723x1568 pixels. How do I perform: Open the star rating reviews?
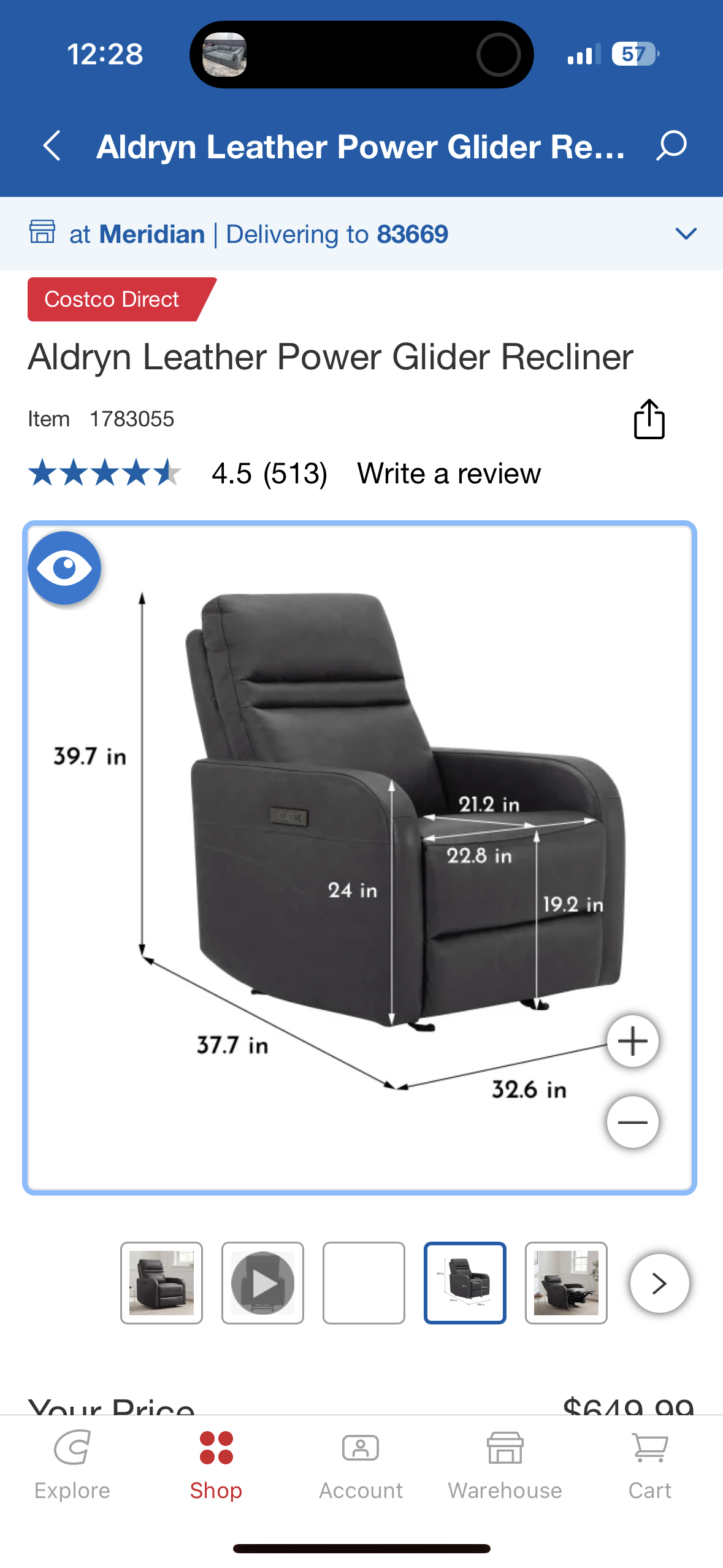104,473
